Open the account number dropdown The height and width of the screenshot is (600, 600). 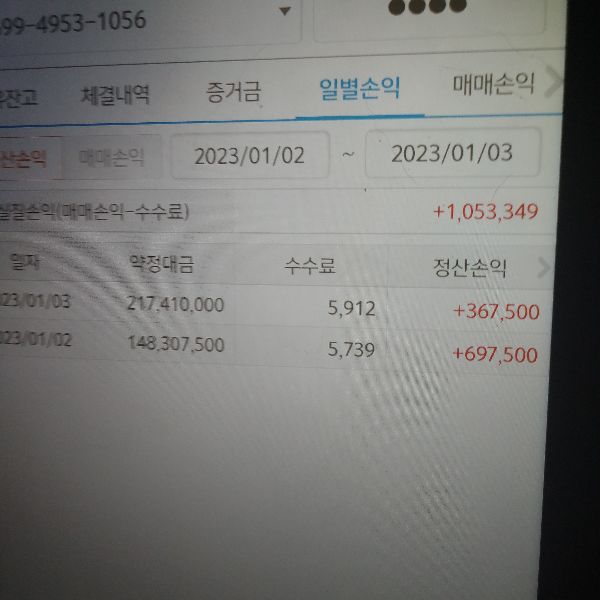[285, 12]
